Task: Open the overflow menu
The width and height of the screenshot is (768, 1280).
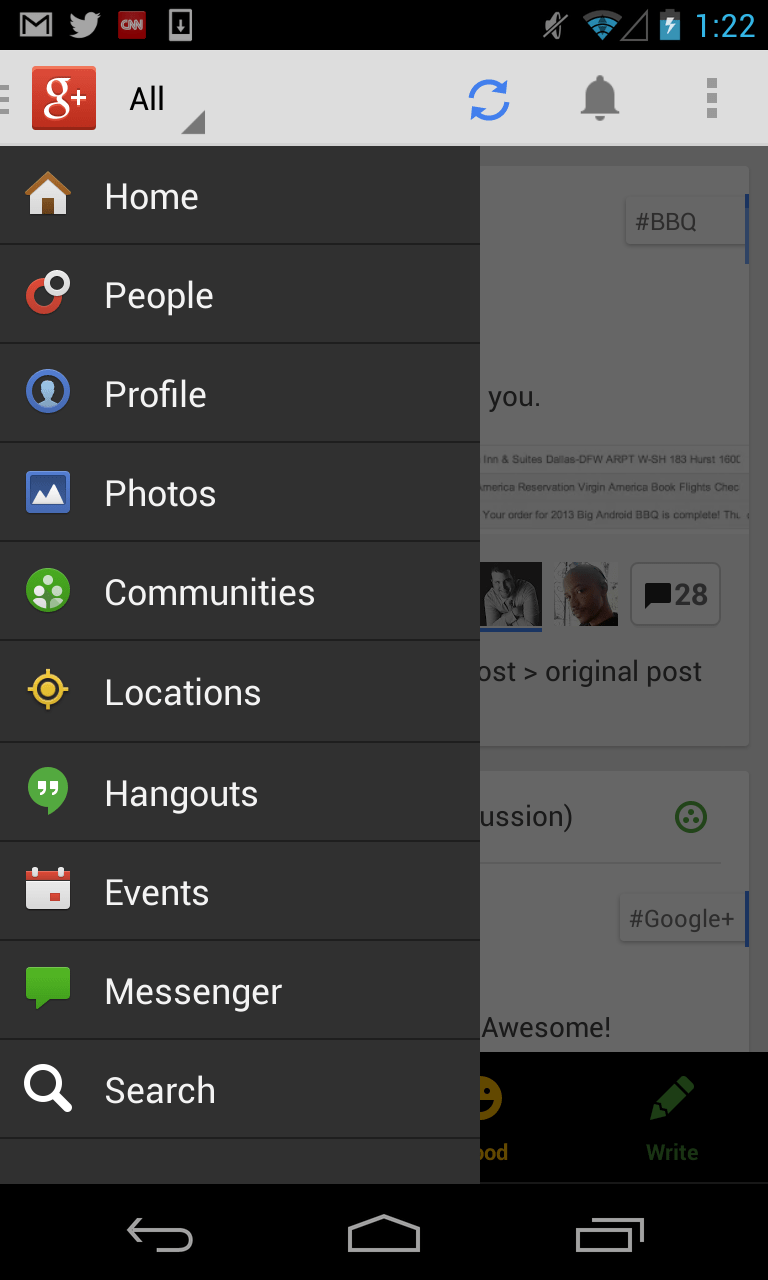Action: pos(711,99)
